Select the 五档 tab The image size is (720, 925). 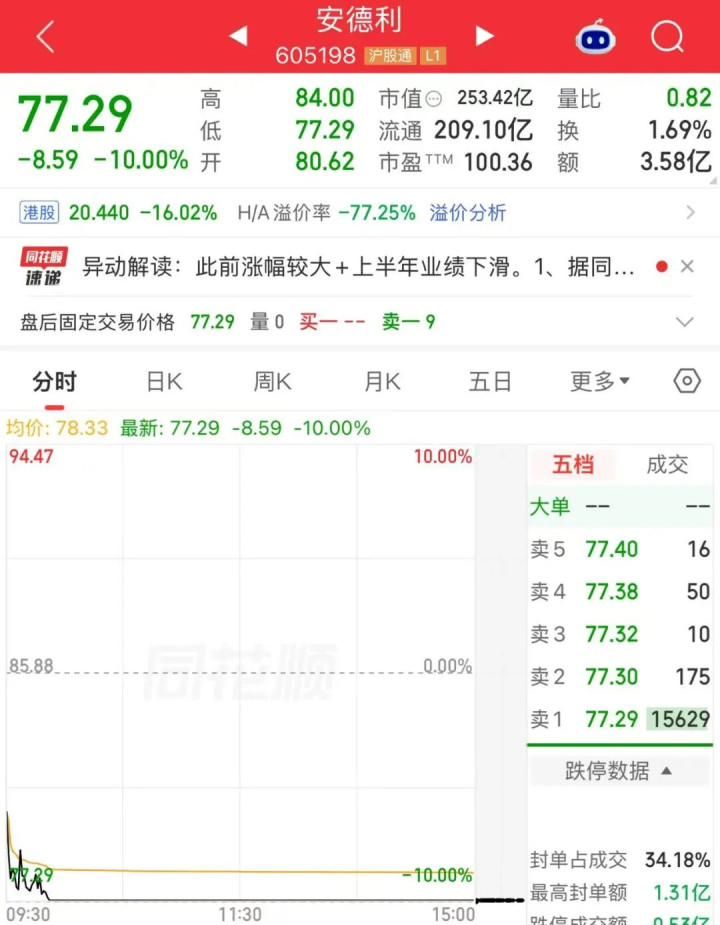click(x=572, y=465)
